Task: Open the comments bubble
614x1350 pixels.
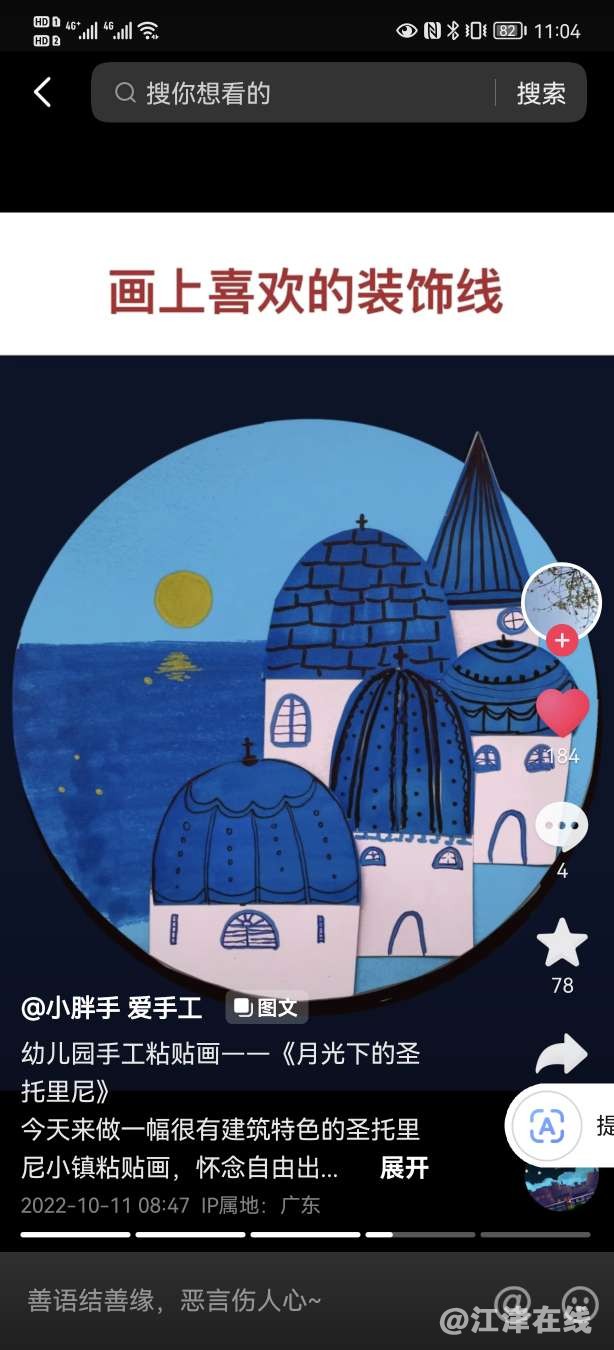Action: tap(562, 826)
